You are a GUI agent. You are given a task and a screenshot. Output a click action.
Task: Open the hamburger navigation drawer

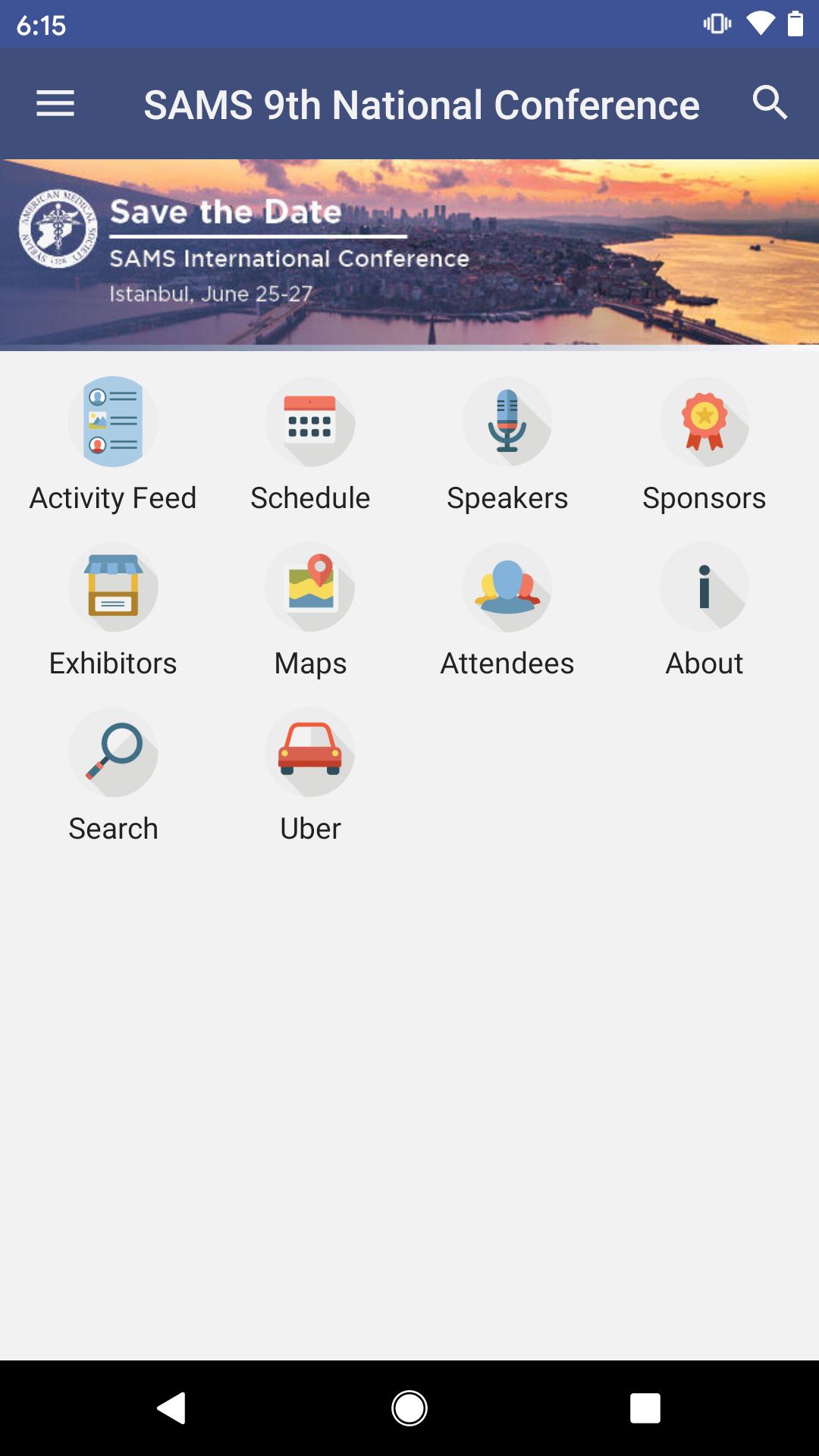point(55,104)
